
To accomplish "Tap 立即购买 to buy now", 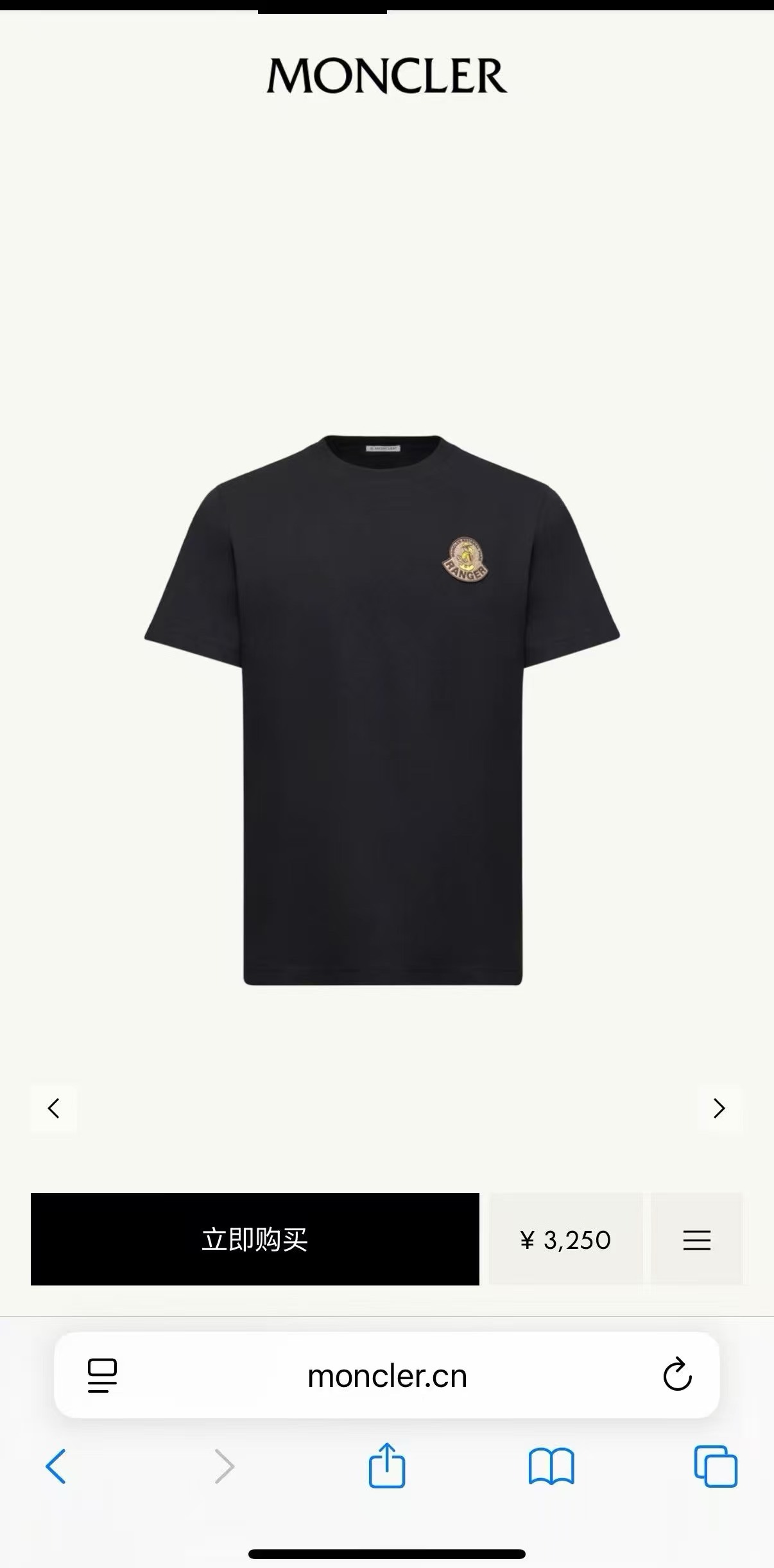I will point(255,1239).
